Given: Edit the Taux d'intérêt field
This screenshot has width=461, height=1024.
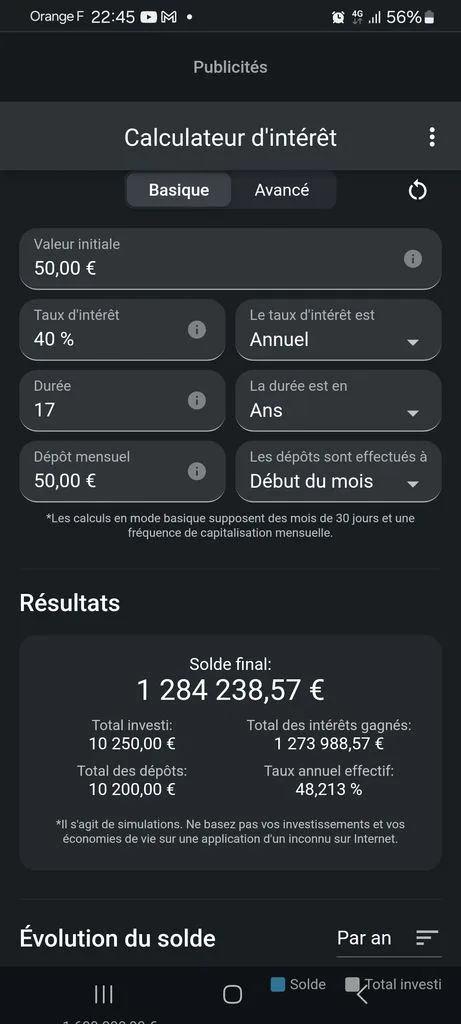Looking at the screenshot, I should click(122, 330).
